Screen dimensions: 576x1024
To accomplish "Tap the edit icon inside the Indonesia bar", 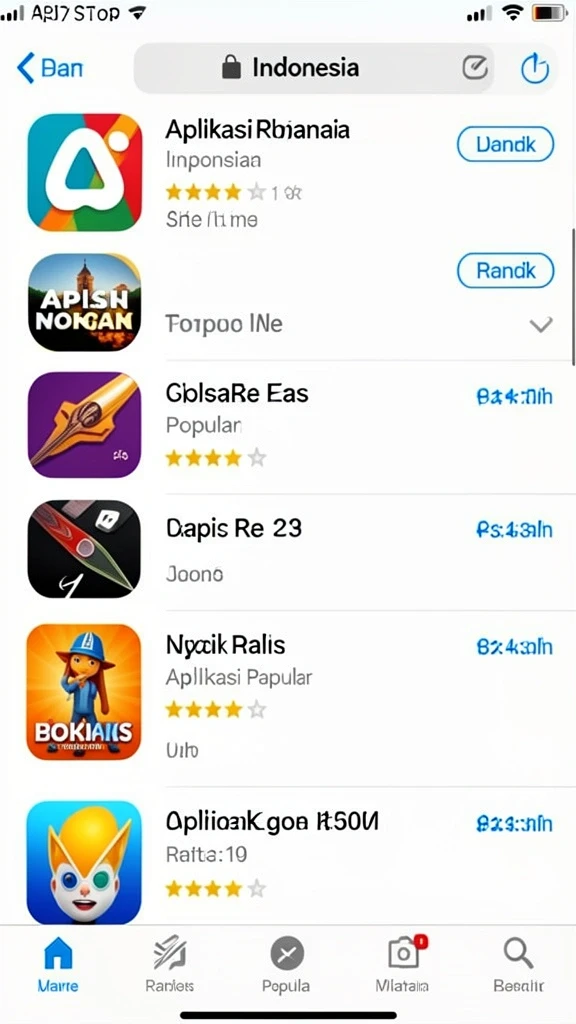I will point(475,67).
